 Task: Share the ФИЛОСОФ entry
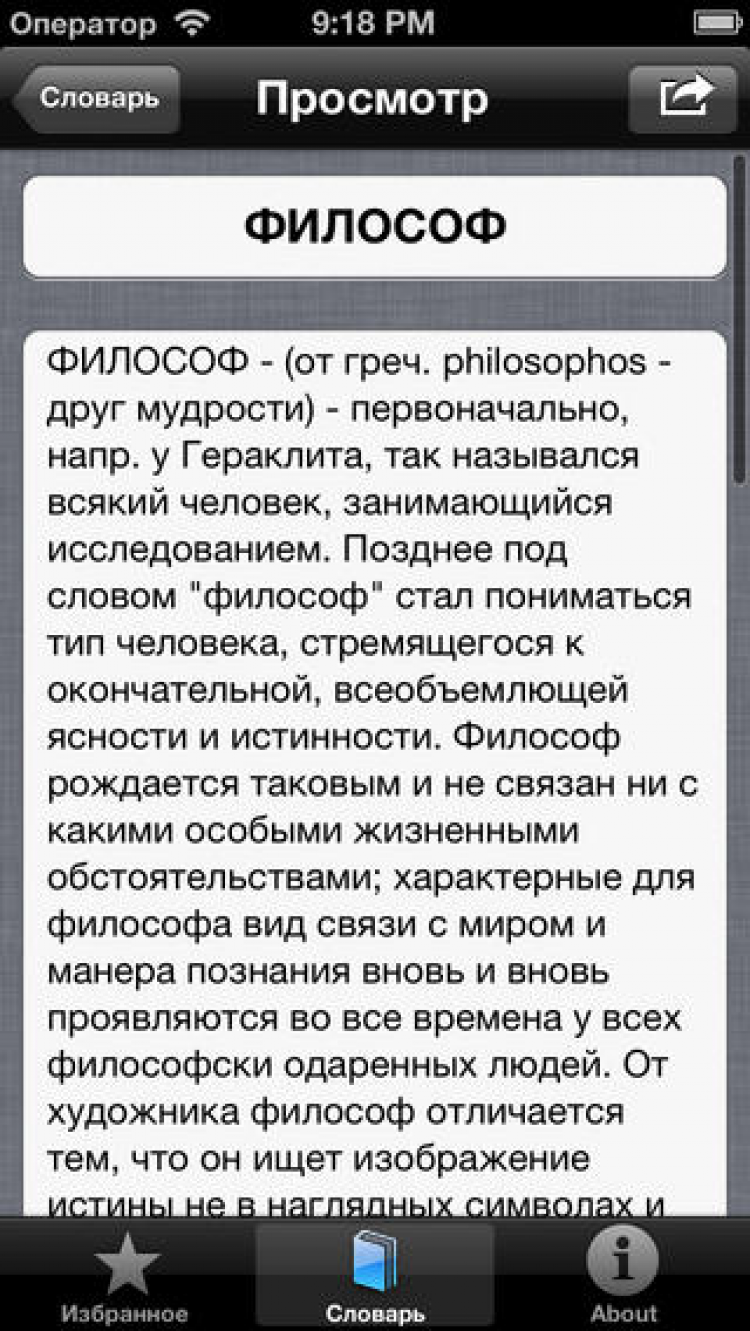pos(682,99)
